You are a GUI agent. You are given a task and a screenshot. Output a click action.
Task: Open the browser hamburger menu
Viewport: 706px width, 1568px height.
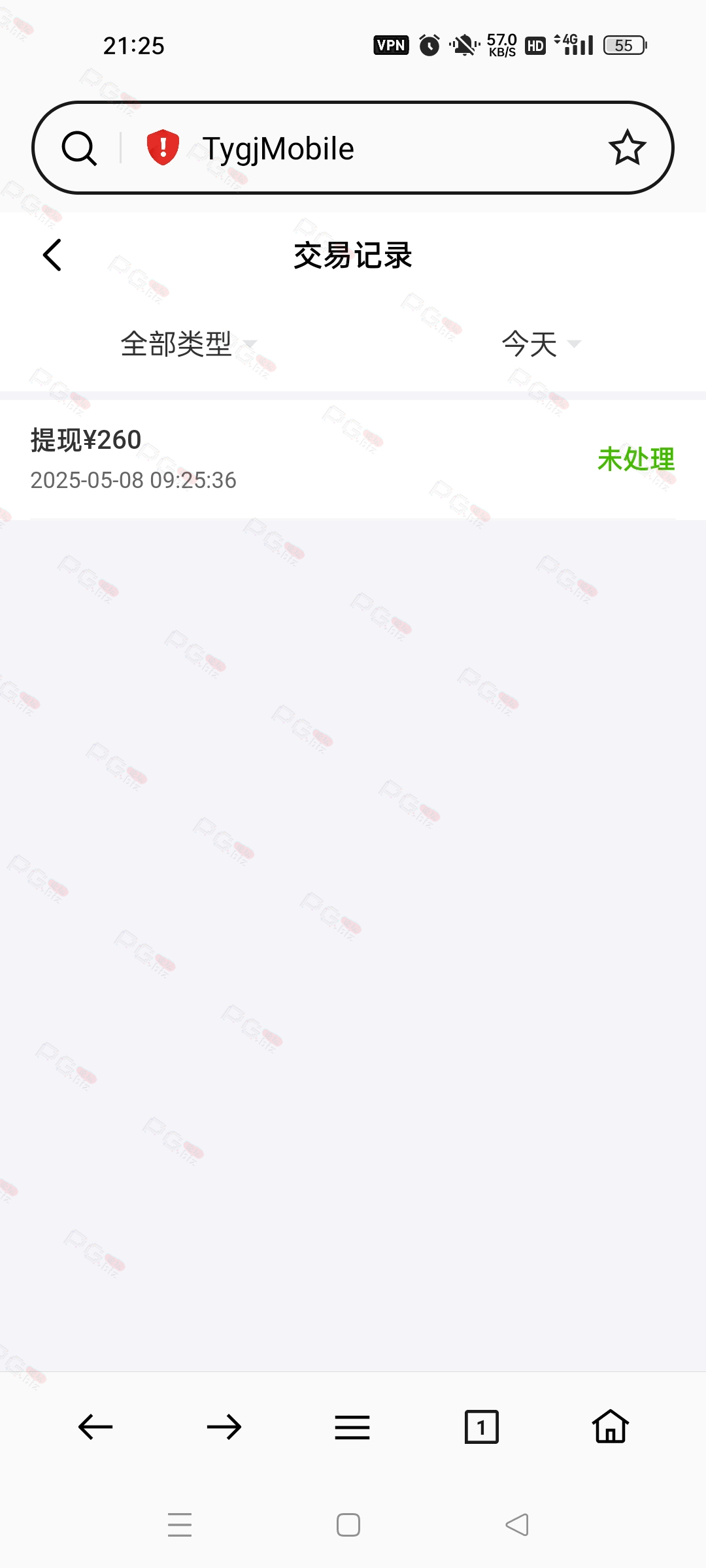pos(352,1427)
